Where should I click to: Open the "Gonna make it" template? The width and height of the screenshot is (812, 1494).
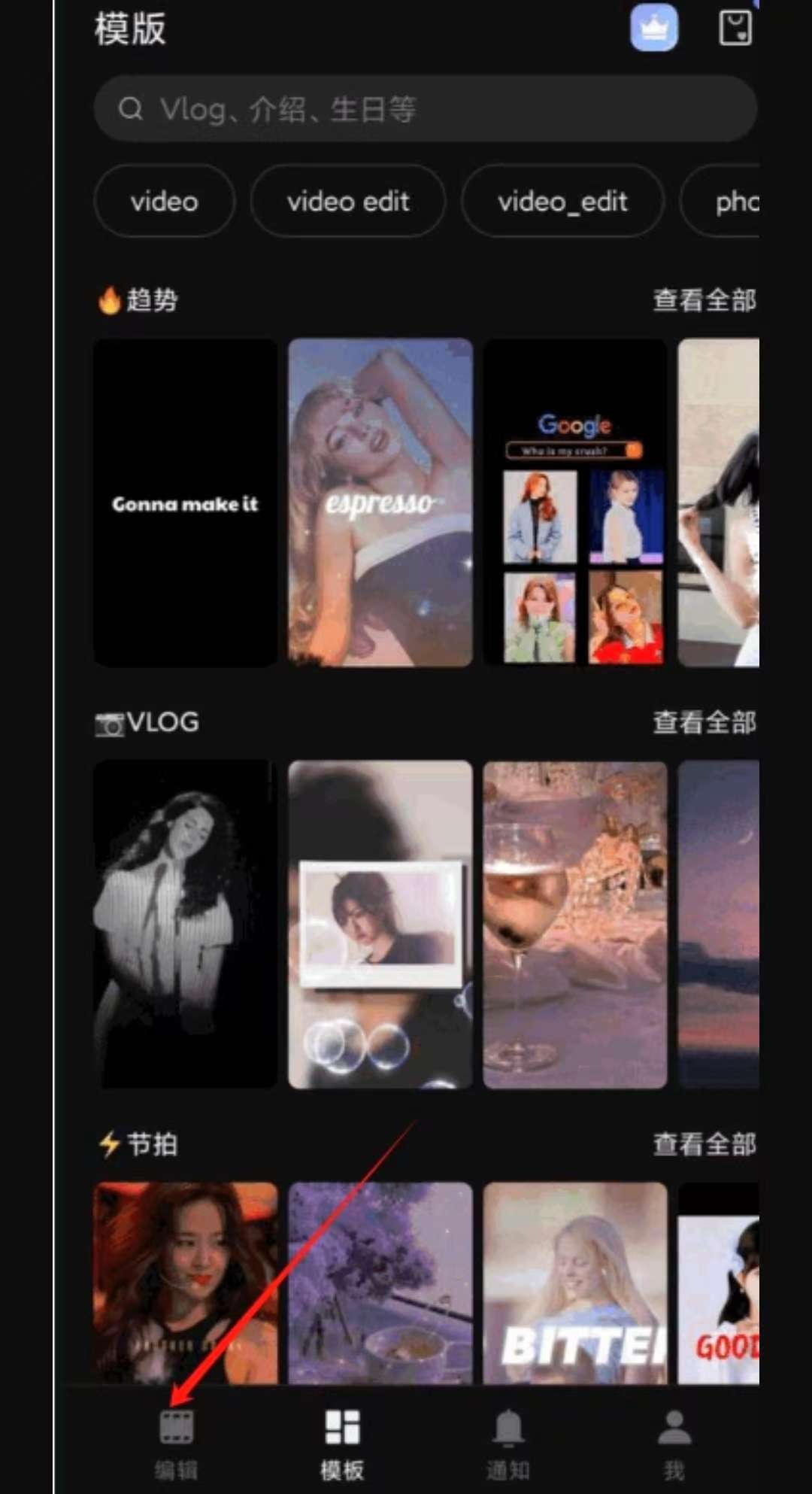click(185, 503)
